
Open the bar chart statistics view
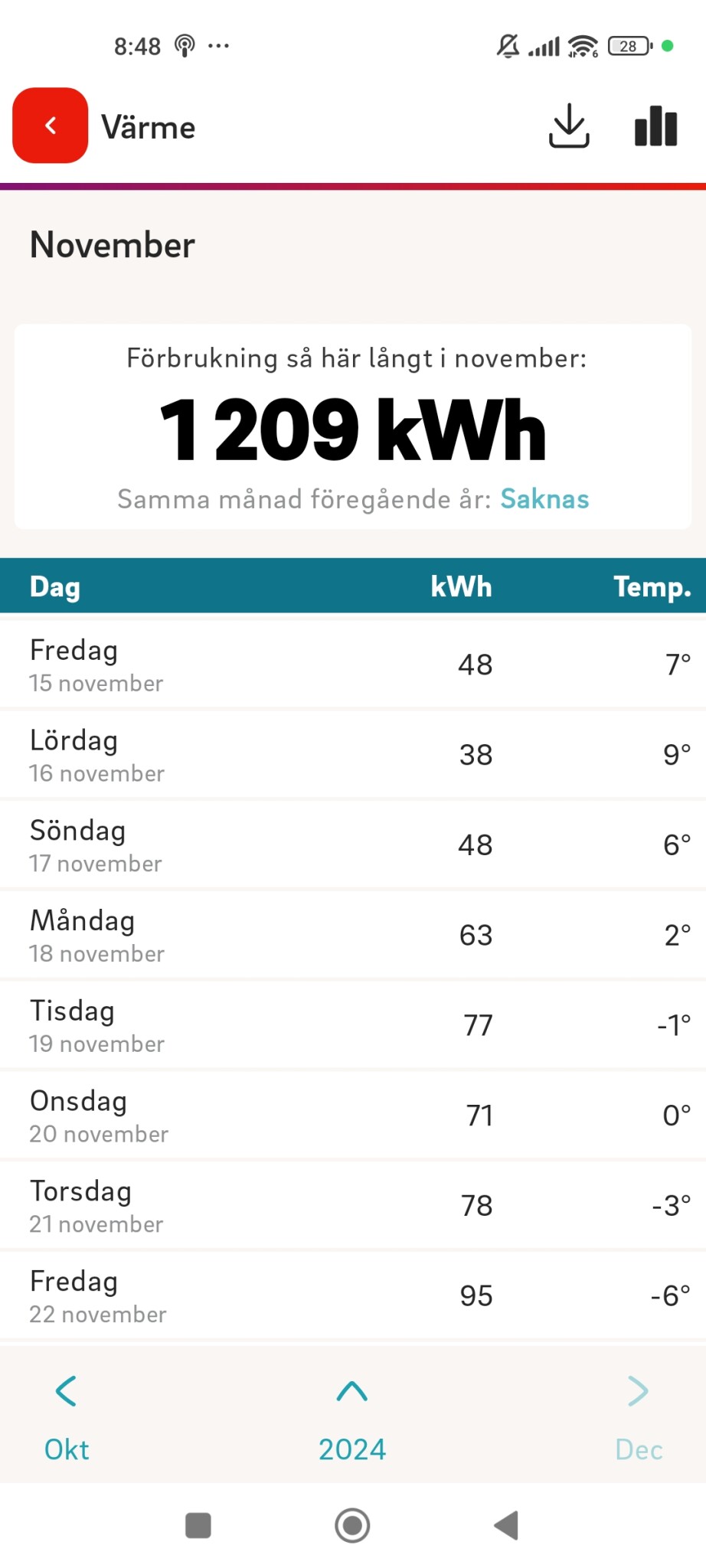tap(655, 126)
